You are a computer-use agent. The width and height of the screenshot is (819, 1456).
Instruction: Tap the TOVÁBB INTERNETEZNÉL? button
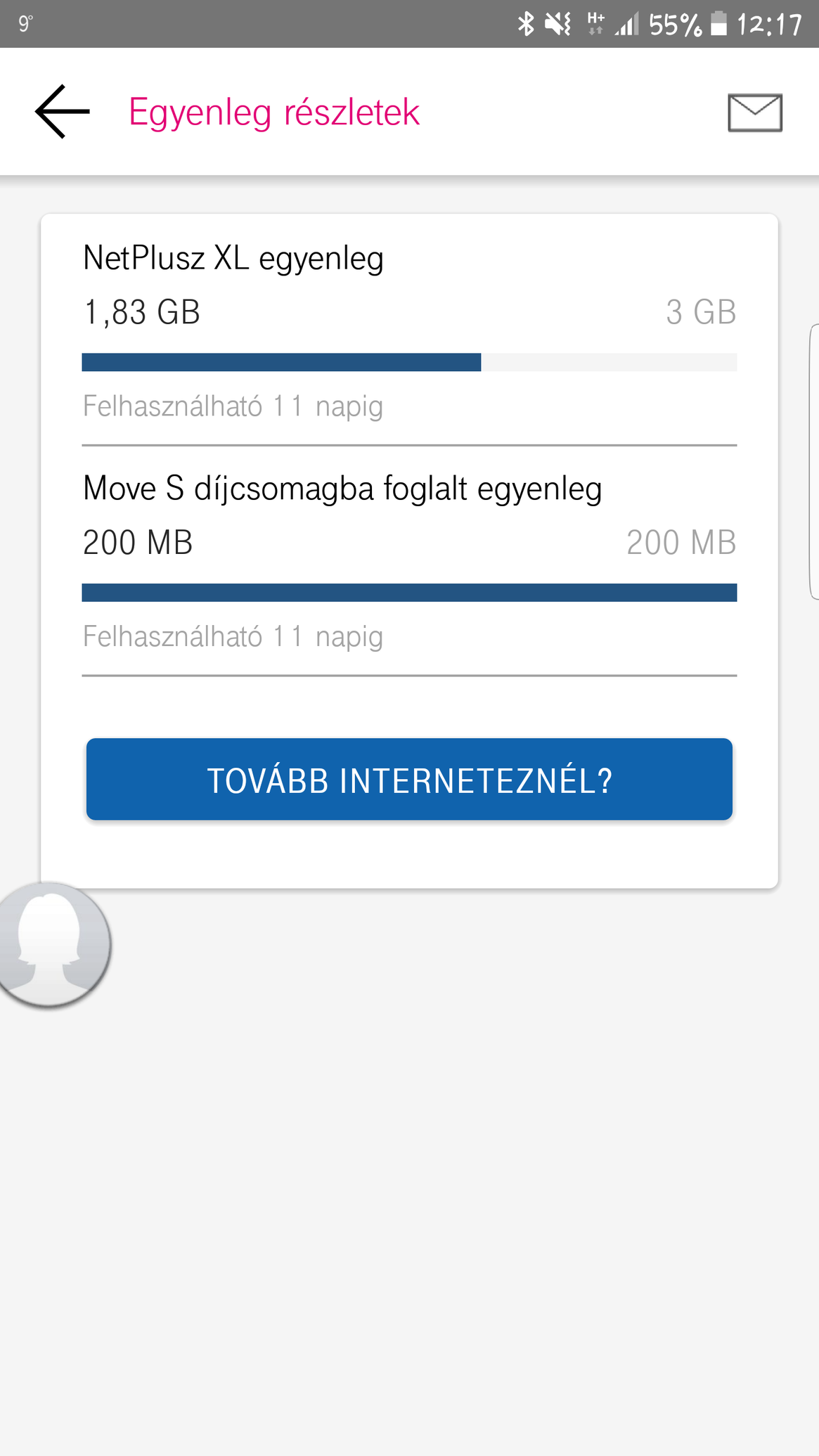pos(409,779)
